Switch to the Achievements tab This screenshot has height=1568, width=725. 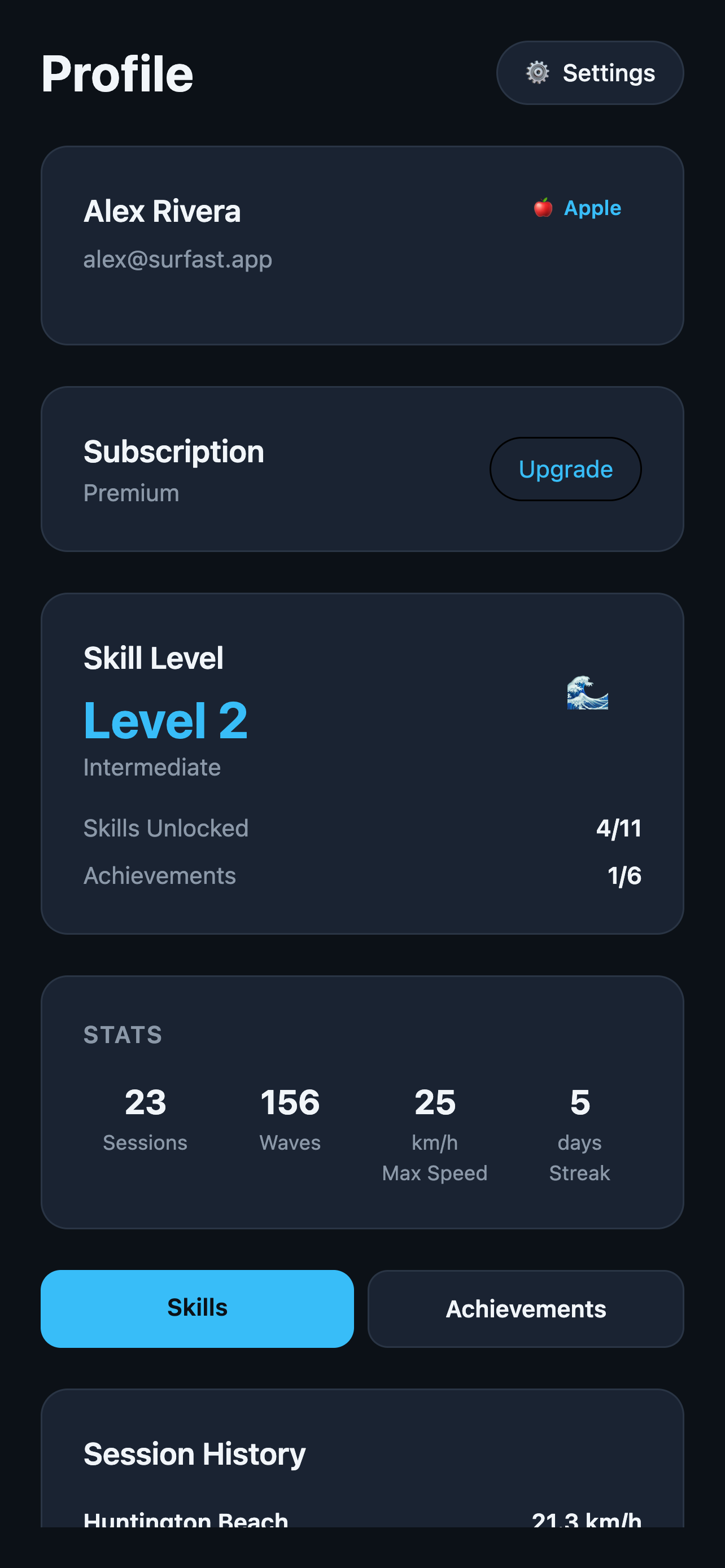tap(525, 1309)
